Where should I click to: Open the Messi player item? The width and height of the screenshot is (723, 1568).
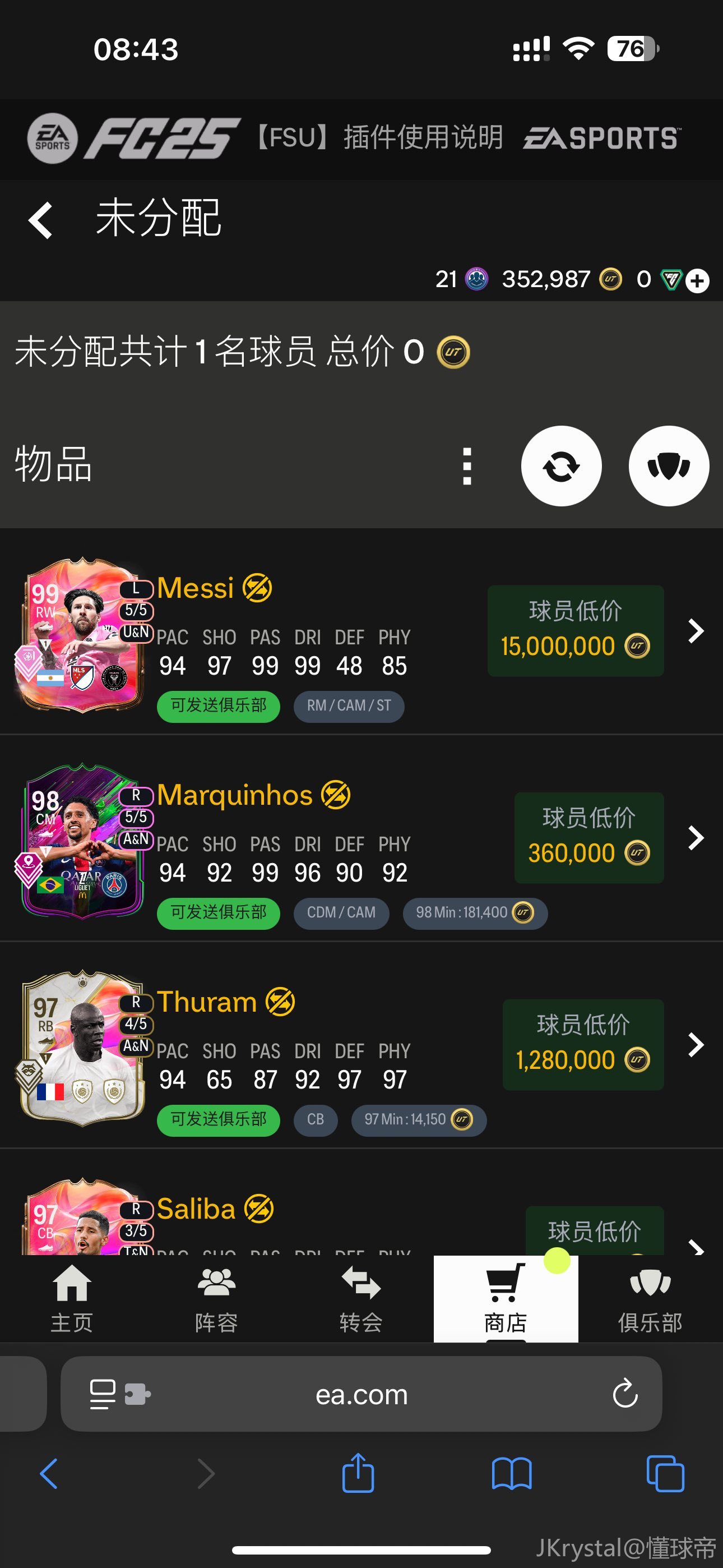[695, 630]
